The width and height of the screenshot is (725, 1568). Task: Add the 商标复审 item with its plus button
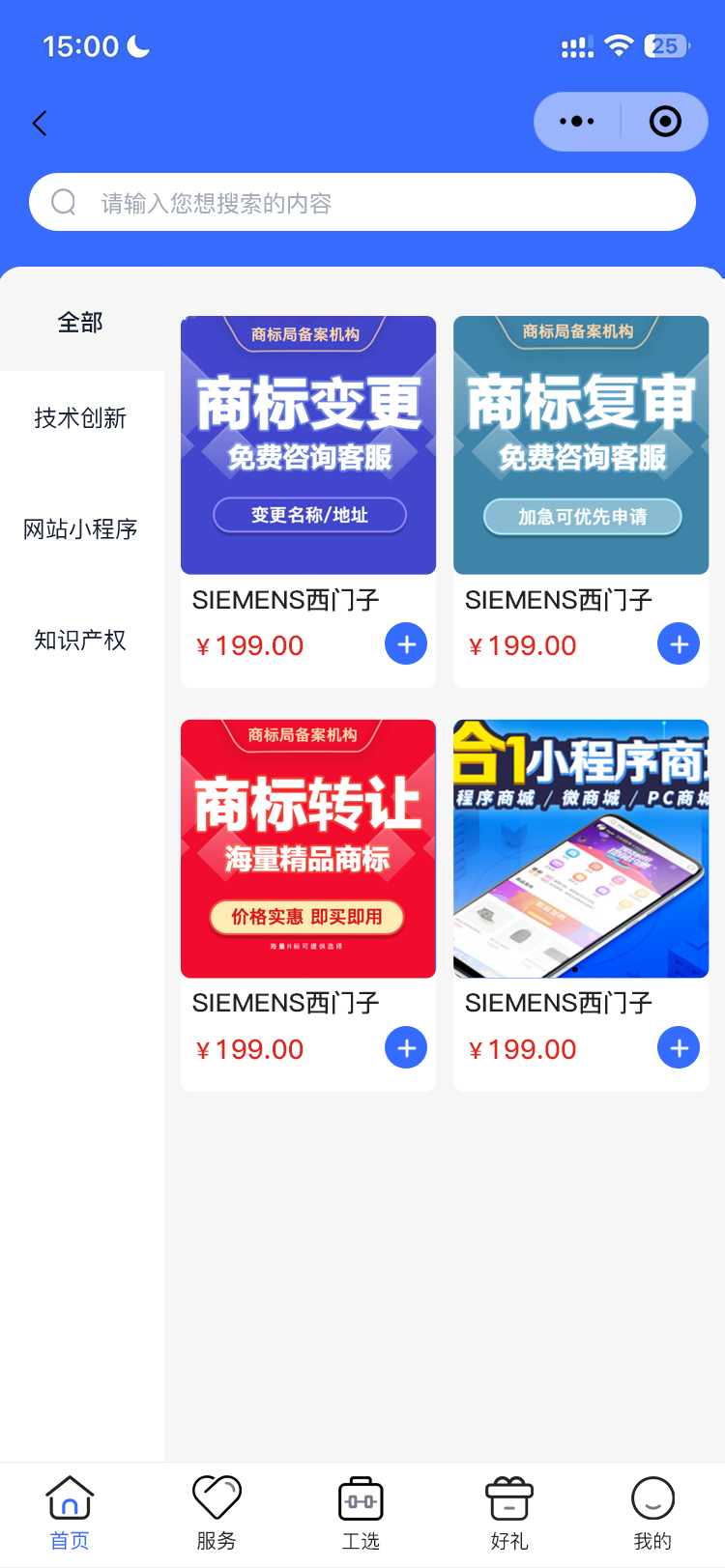(x=679, y=644)
